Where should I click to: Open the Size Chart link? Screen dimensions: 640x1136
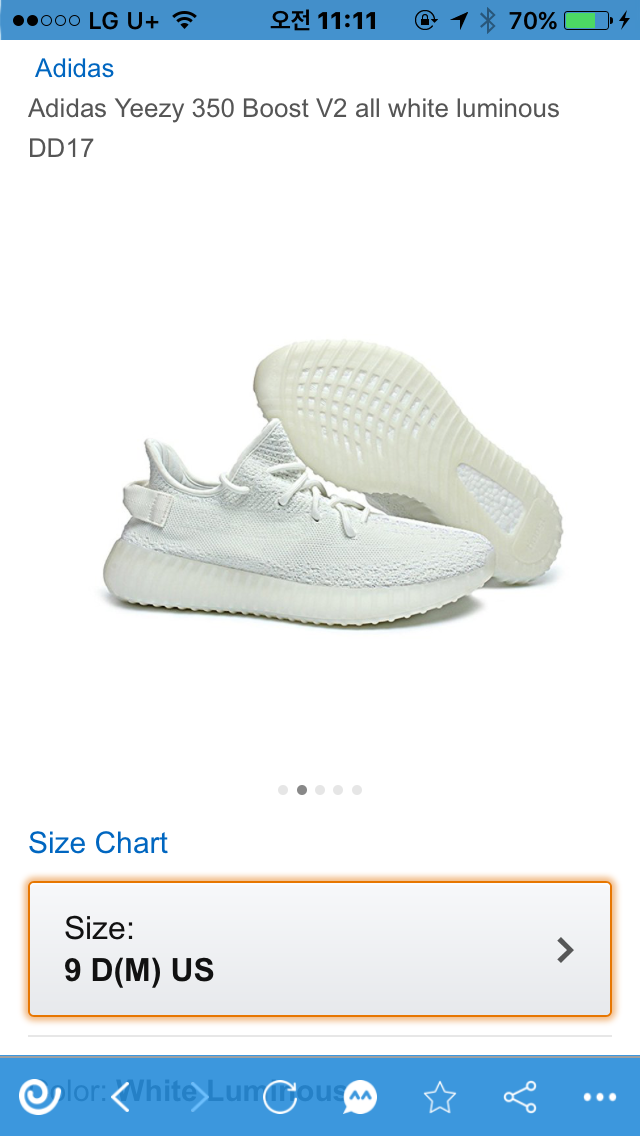pyautogui.click(x=98, y=843)
